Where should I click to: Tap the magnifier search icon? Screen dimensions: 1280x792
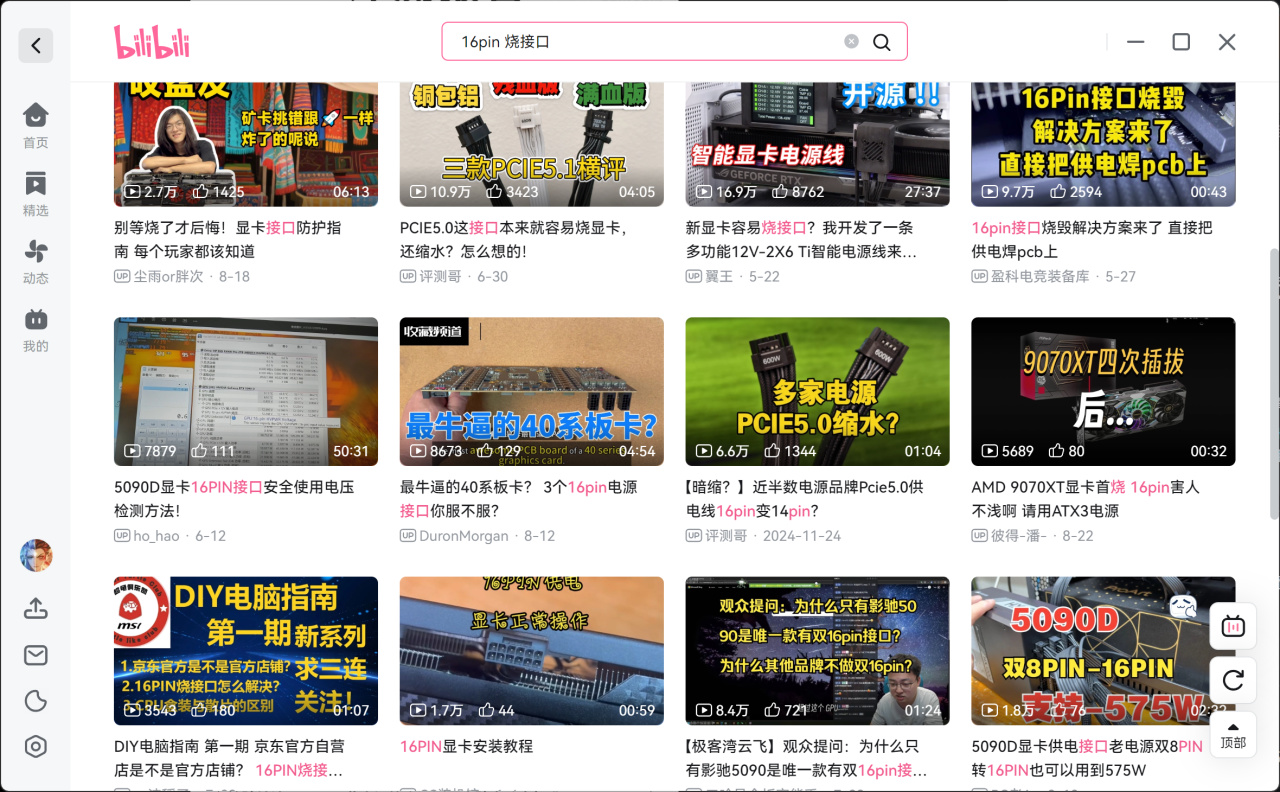pos(881,42)
